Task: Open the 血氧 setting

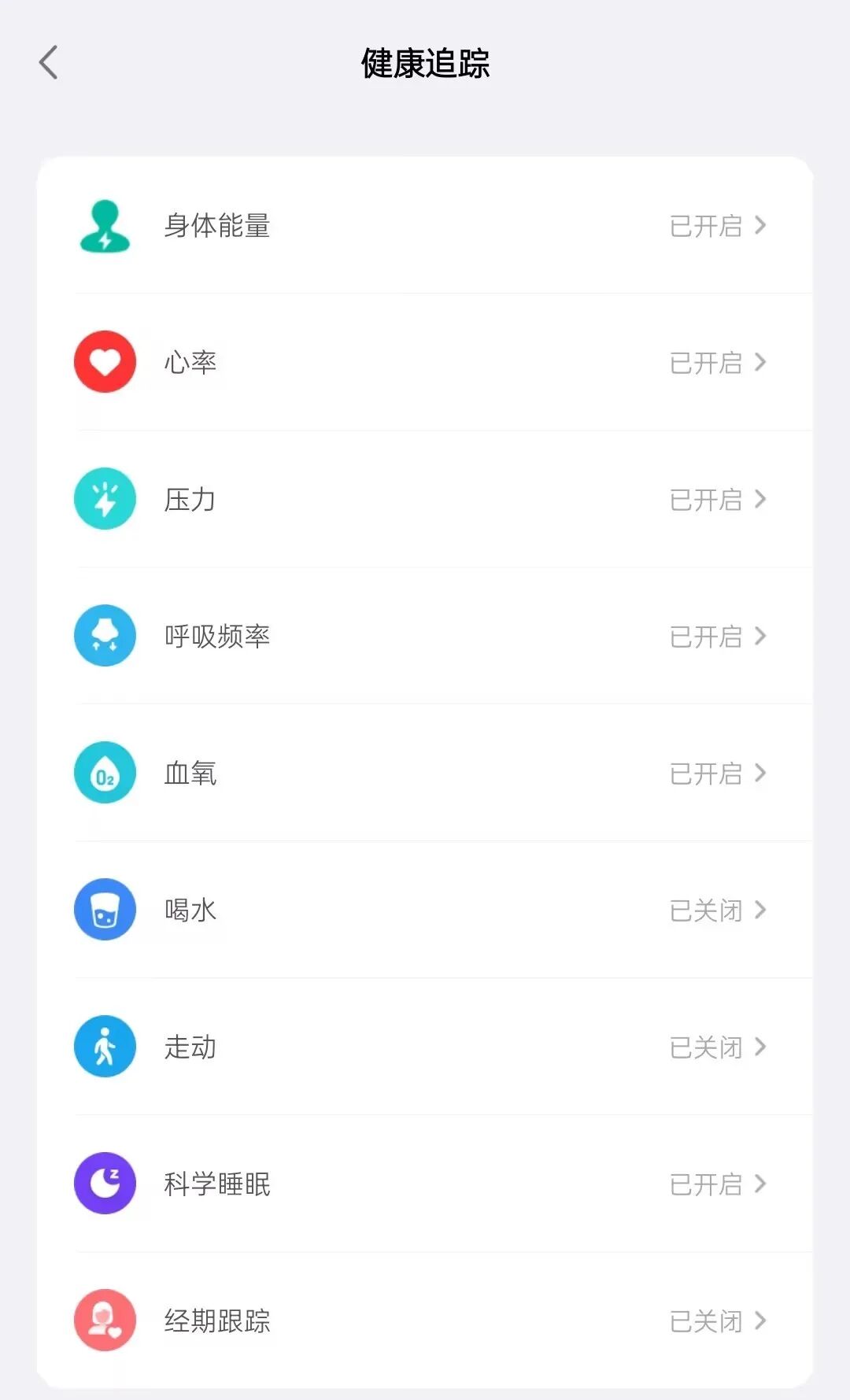Action: 425,773
